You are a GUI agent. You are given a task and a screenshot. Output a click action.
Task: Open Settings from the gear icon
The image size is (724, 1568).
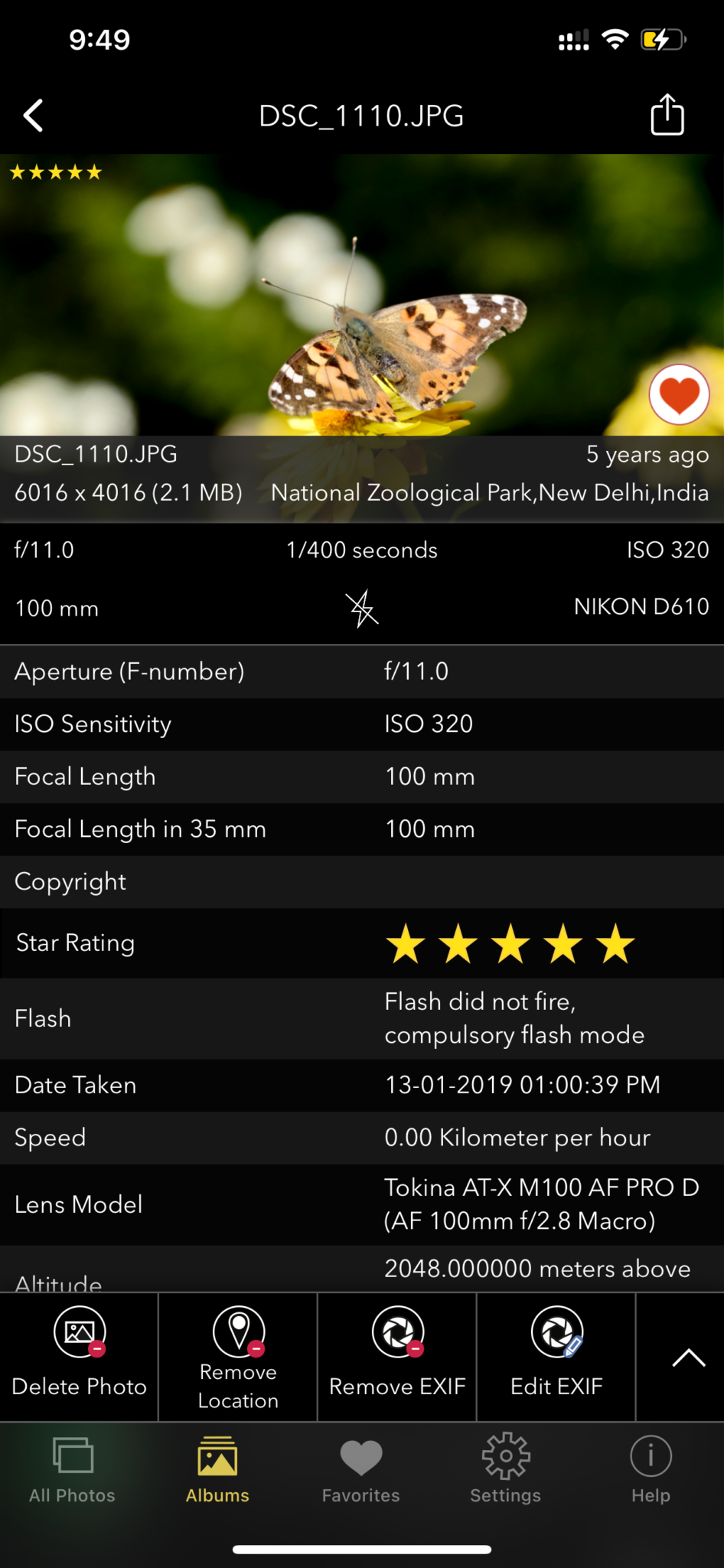pos(505,1459)
